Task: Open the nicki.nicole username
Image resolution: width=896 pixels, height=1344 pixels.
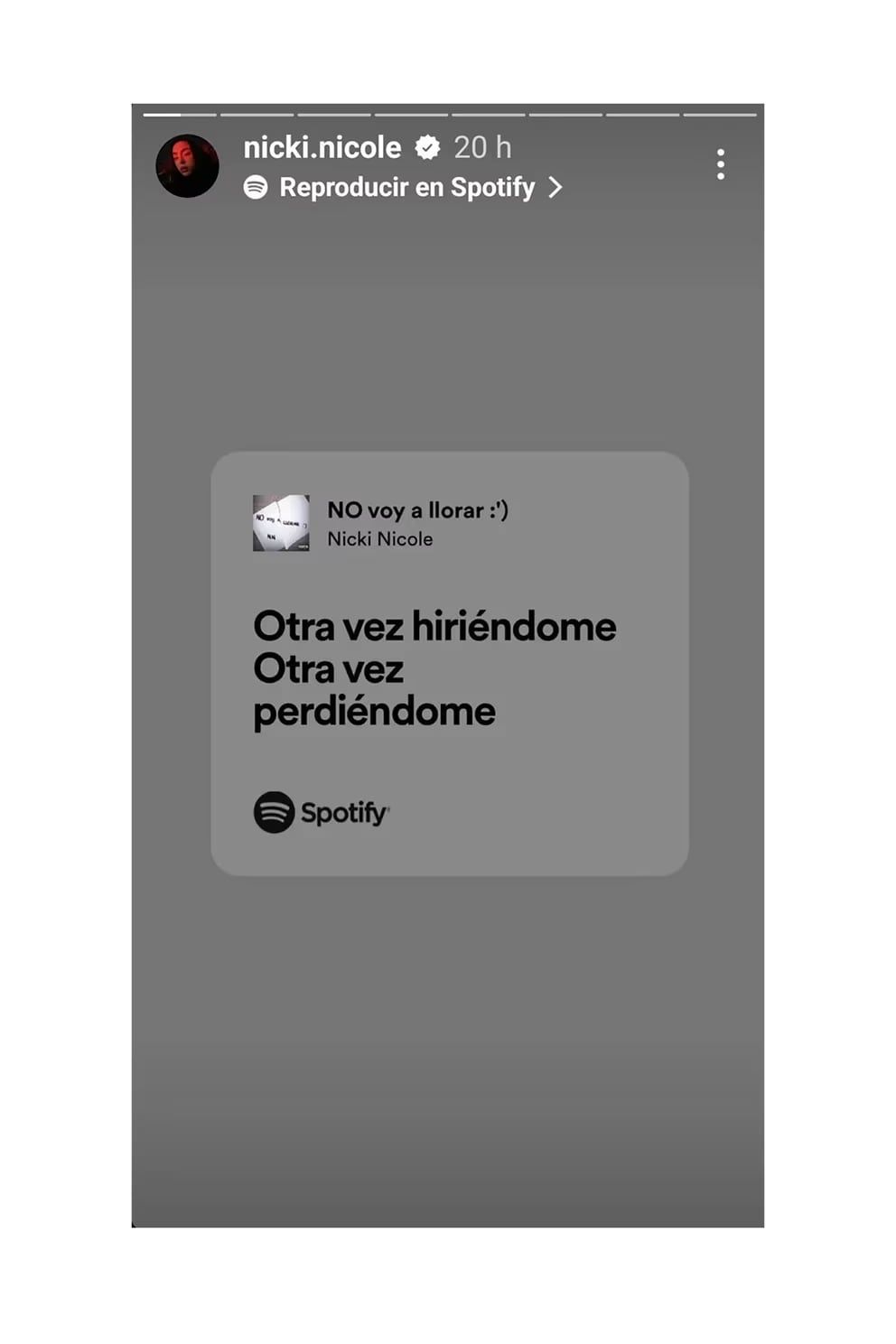Action: [x=322, y=147]
